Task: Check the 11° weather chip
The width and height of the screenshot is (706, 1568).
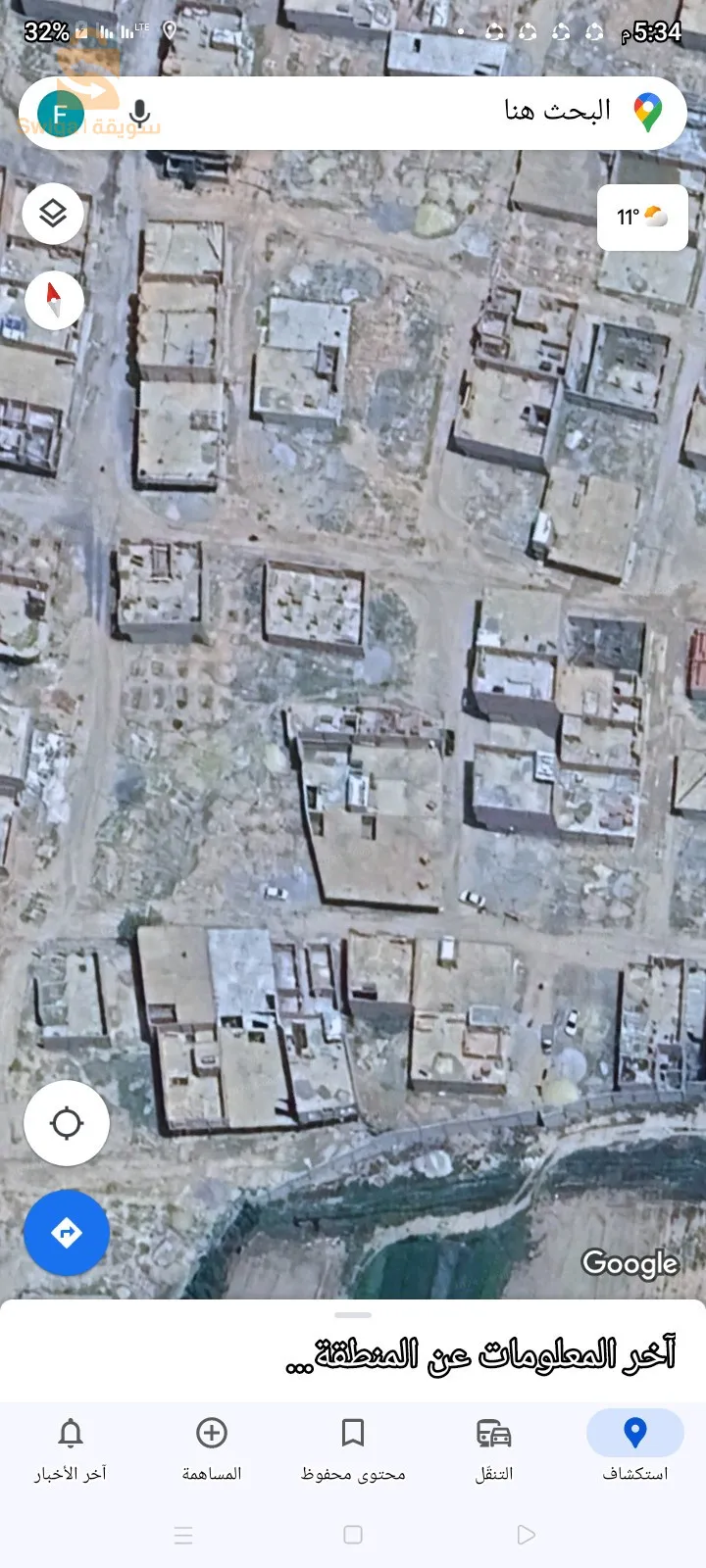Action: (x=642, y=216)
